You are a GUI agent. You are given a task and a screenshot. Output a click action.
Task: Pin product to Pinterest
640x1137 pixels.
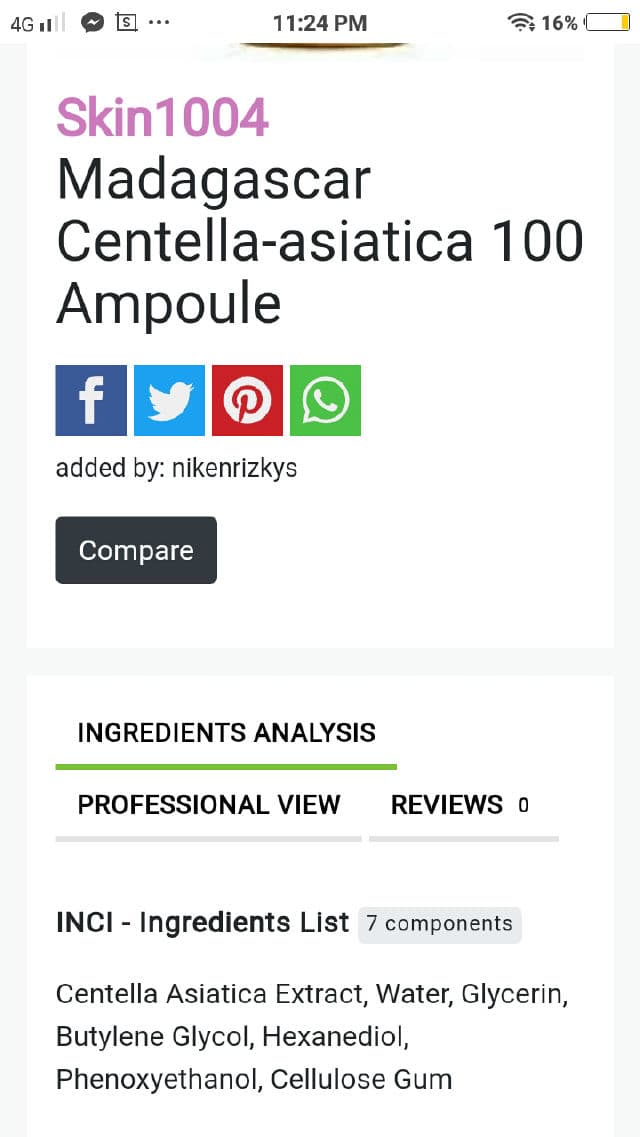point(247,401)
